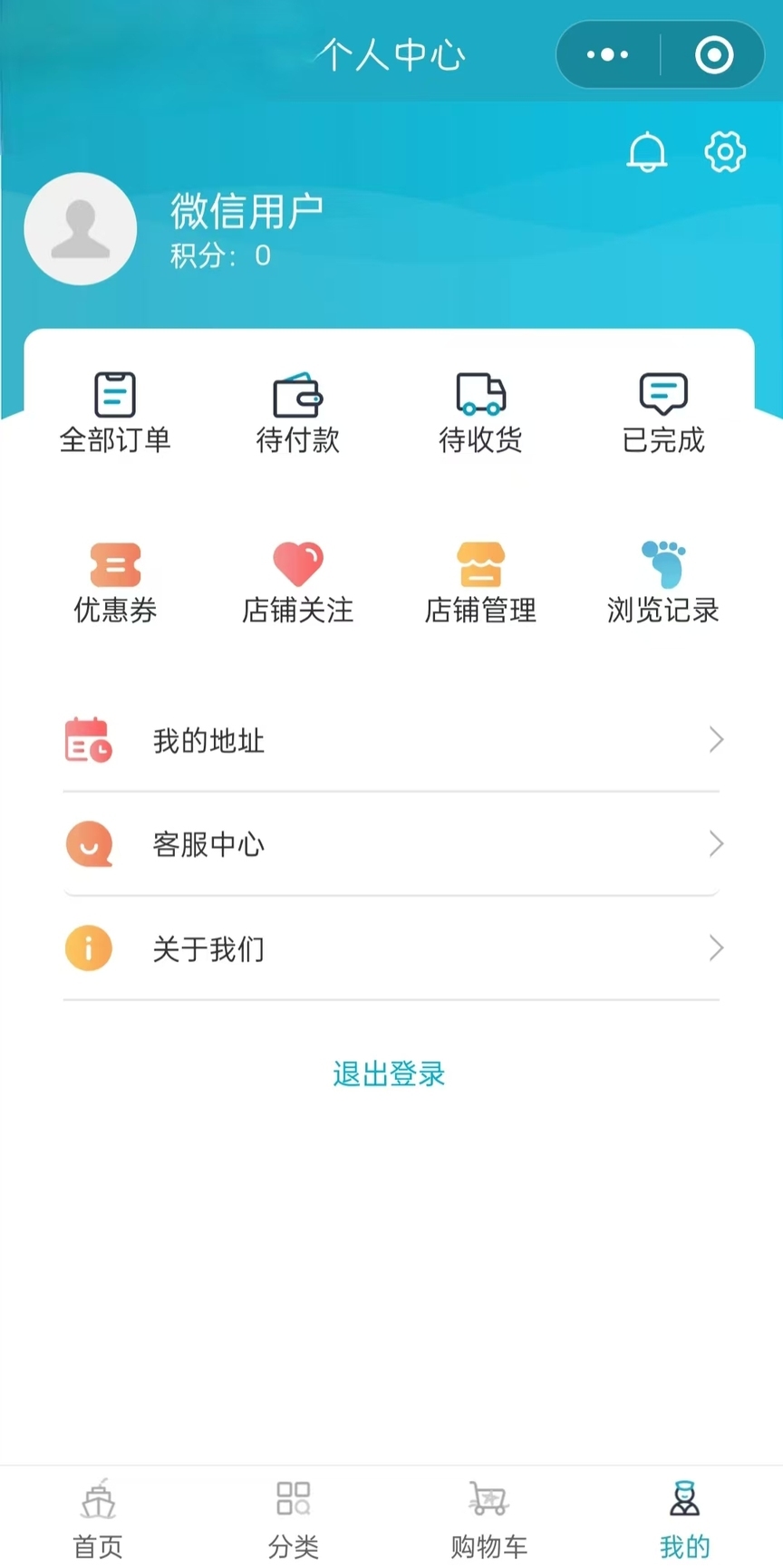Check 待收货 orders awaiting delivery

(480, 413)
